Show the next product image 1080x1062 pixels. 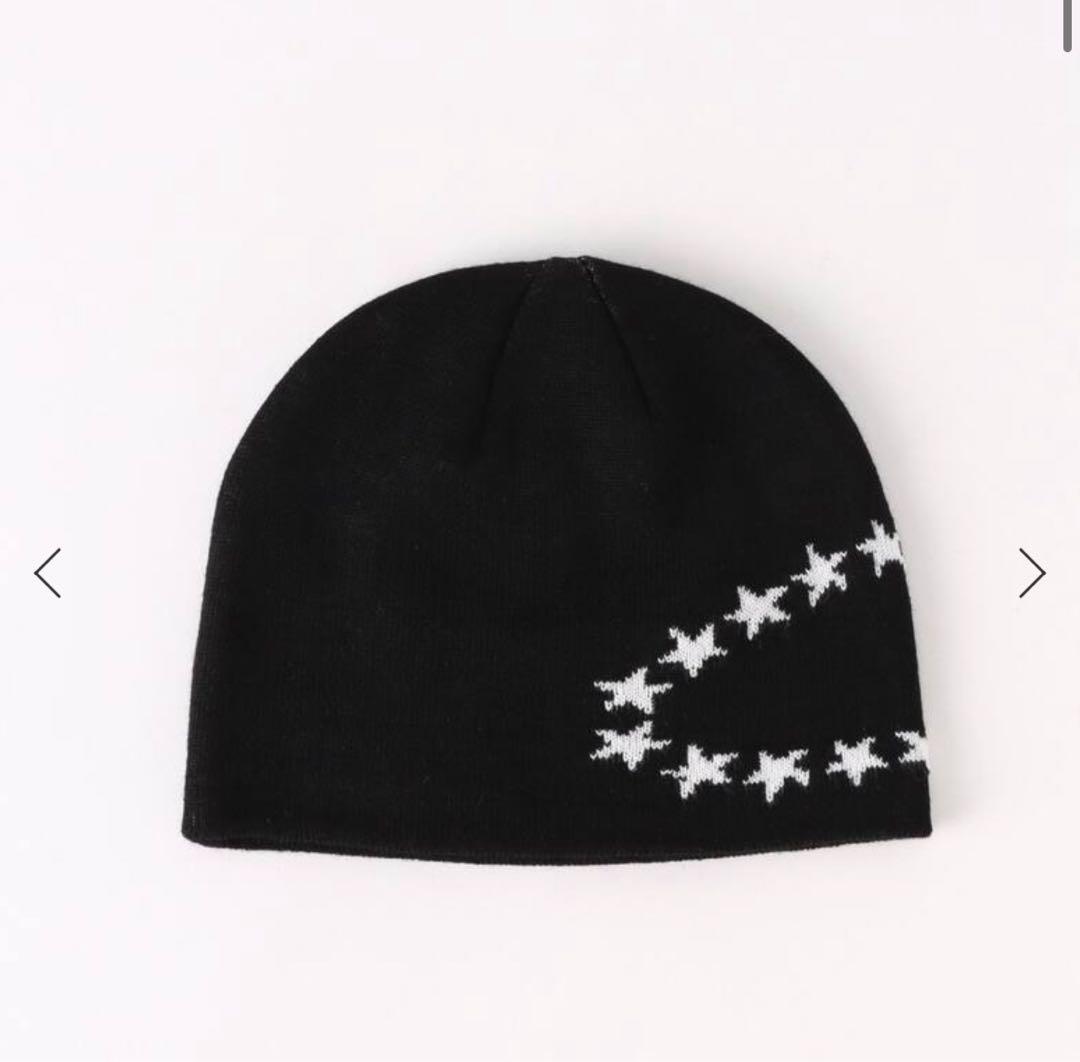(x=1031, y=573)
